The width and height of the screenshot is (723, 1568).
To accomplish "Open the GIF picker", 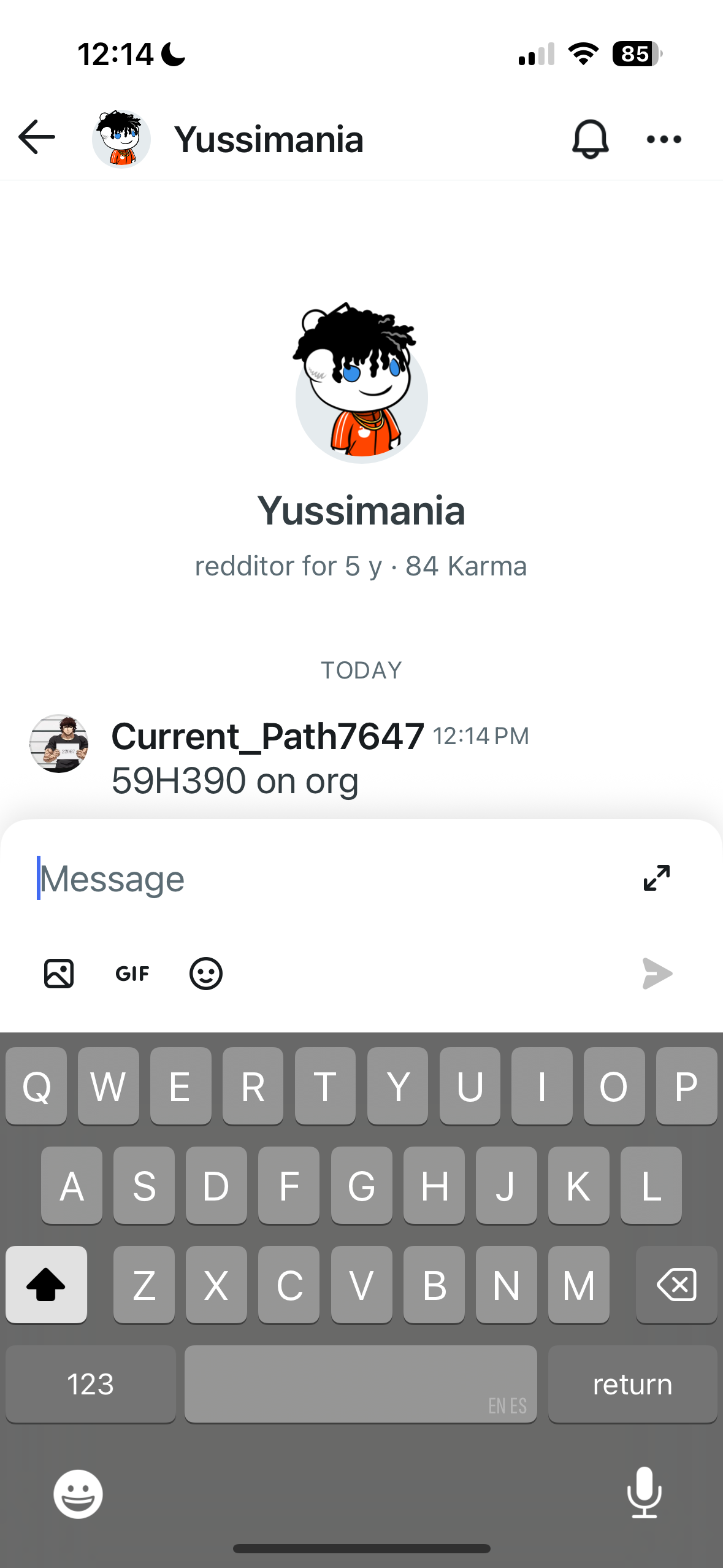I will pyautogui.click(x=132, y=974).
